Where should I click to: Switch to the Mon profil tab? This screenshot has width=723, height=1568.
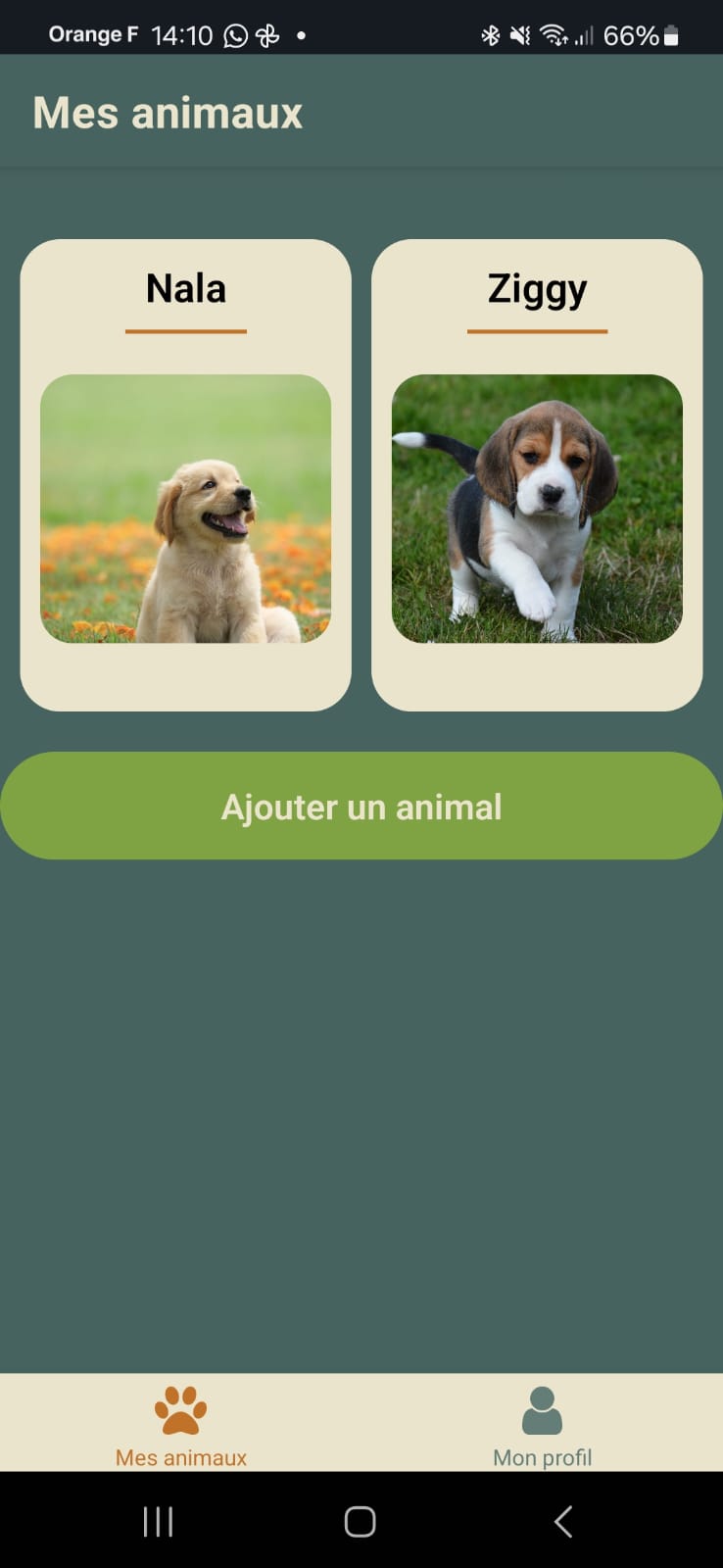pyautogui.click(x=542, y=1424)
